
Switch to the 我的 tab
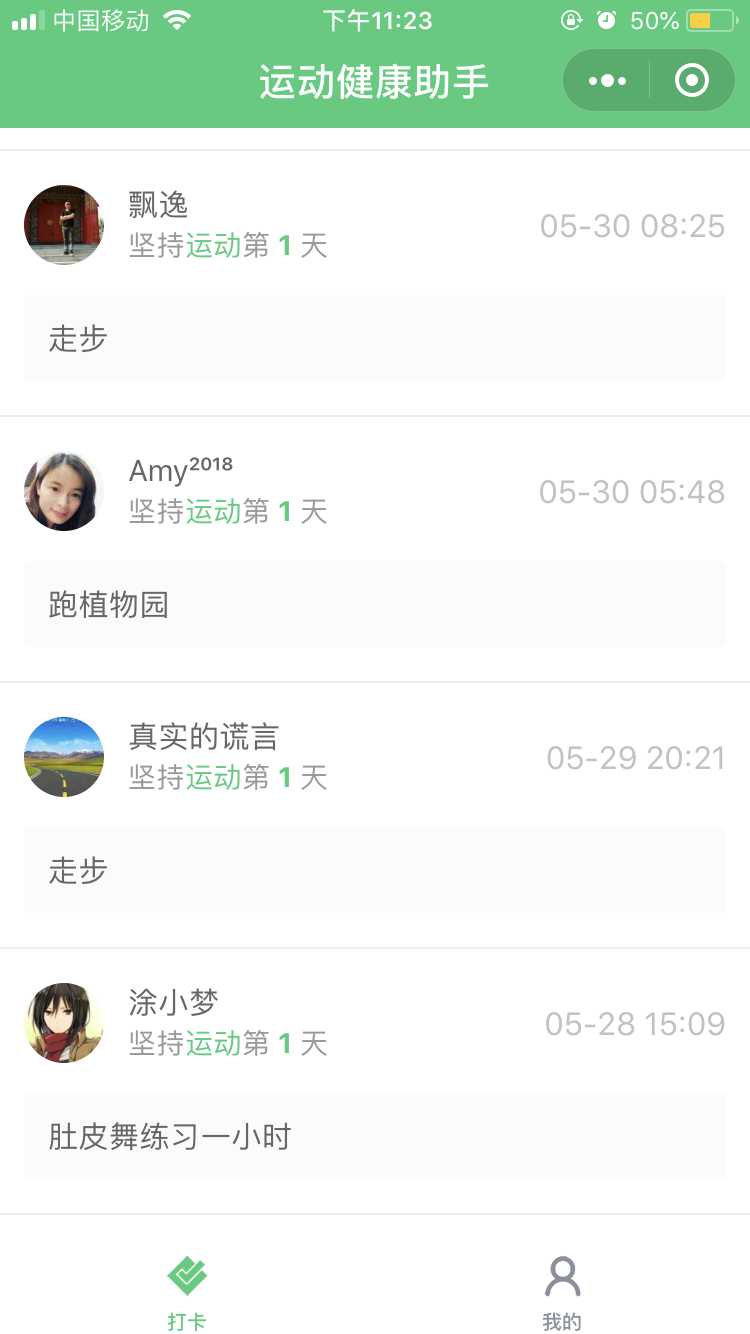click(x=562, y=1293)
